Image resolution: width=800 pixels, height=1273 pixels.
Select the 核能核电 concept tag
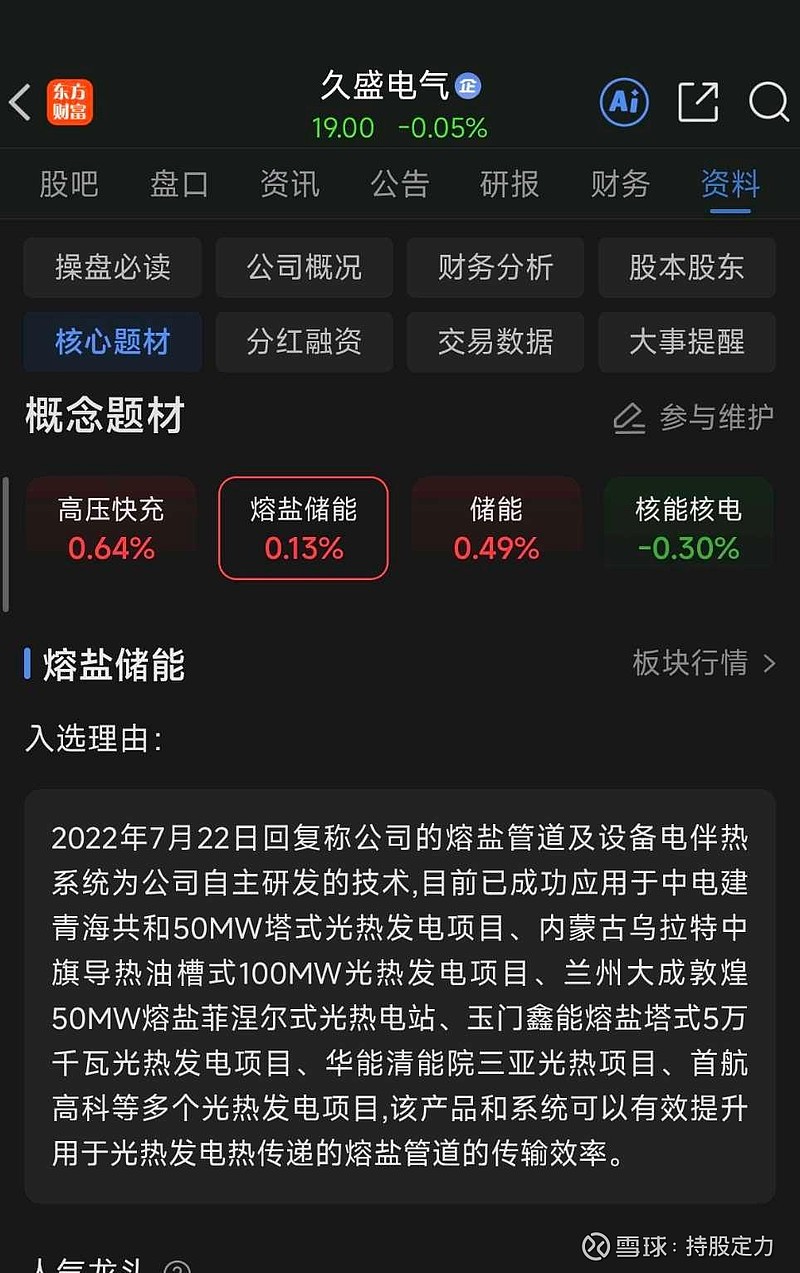tap(687, 528)
